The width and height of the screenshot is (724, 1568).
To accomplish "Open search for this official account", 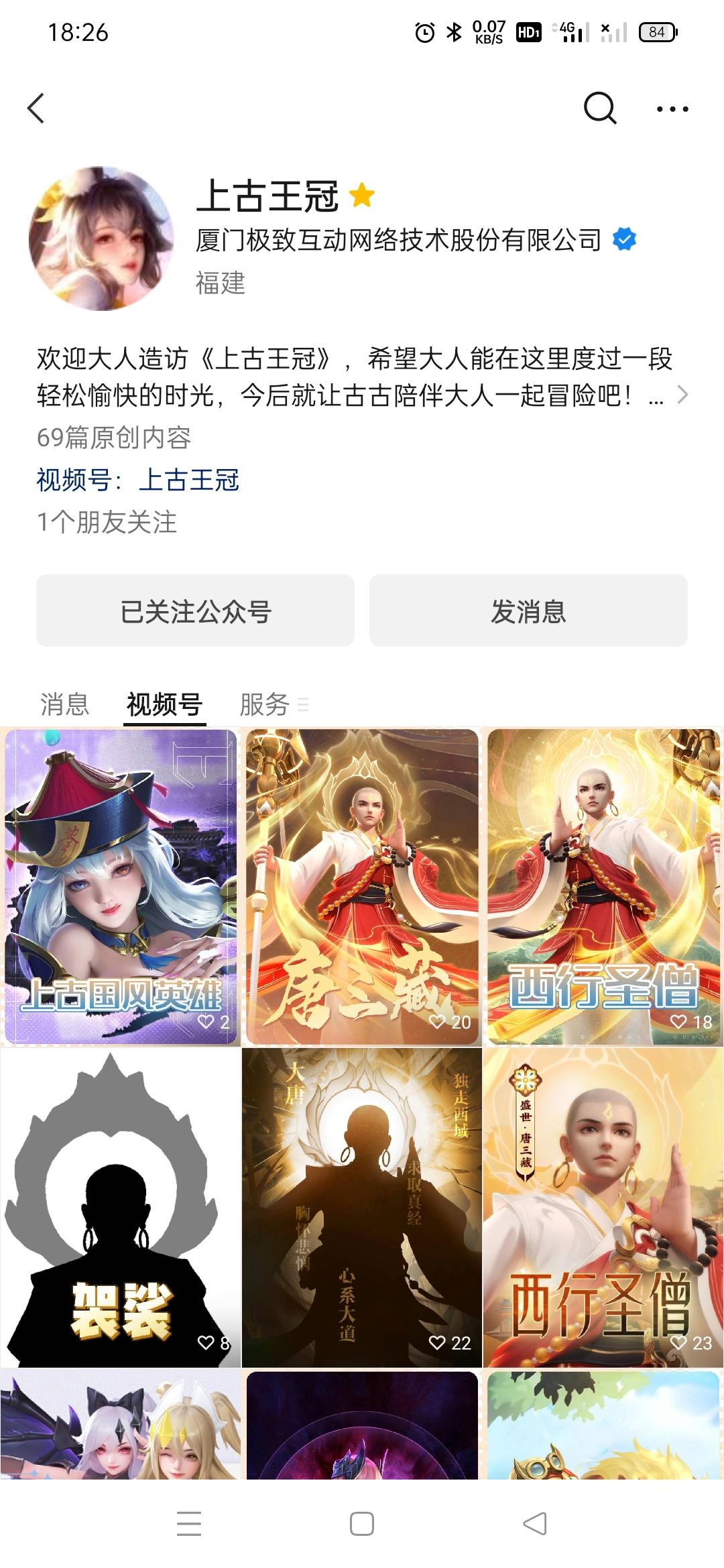I will [x=600, y=106].
